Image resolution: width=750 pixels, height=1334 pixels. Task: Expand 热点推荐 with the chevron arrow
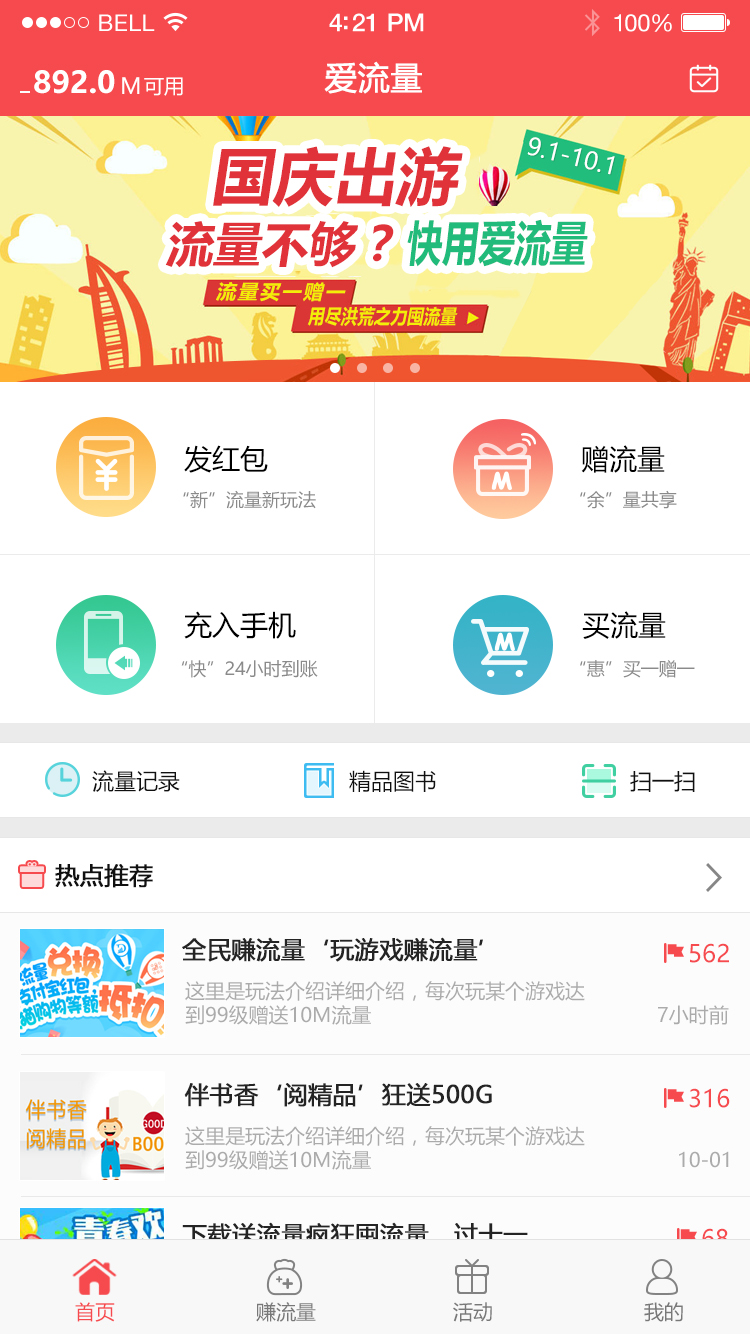pyautogui.click(x=713, y=877)
